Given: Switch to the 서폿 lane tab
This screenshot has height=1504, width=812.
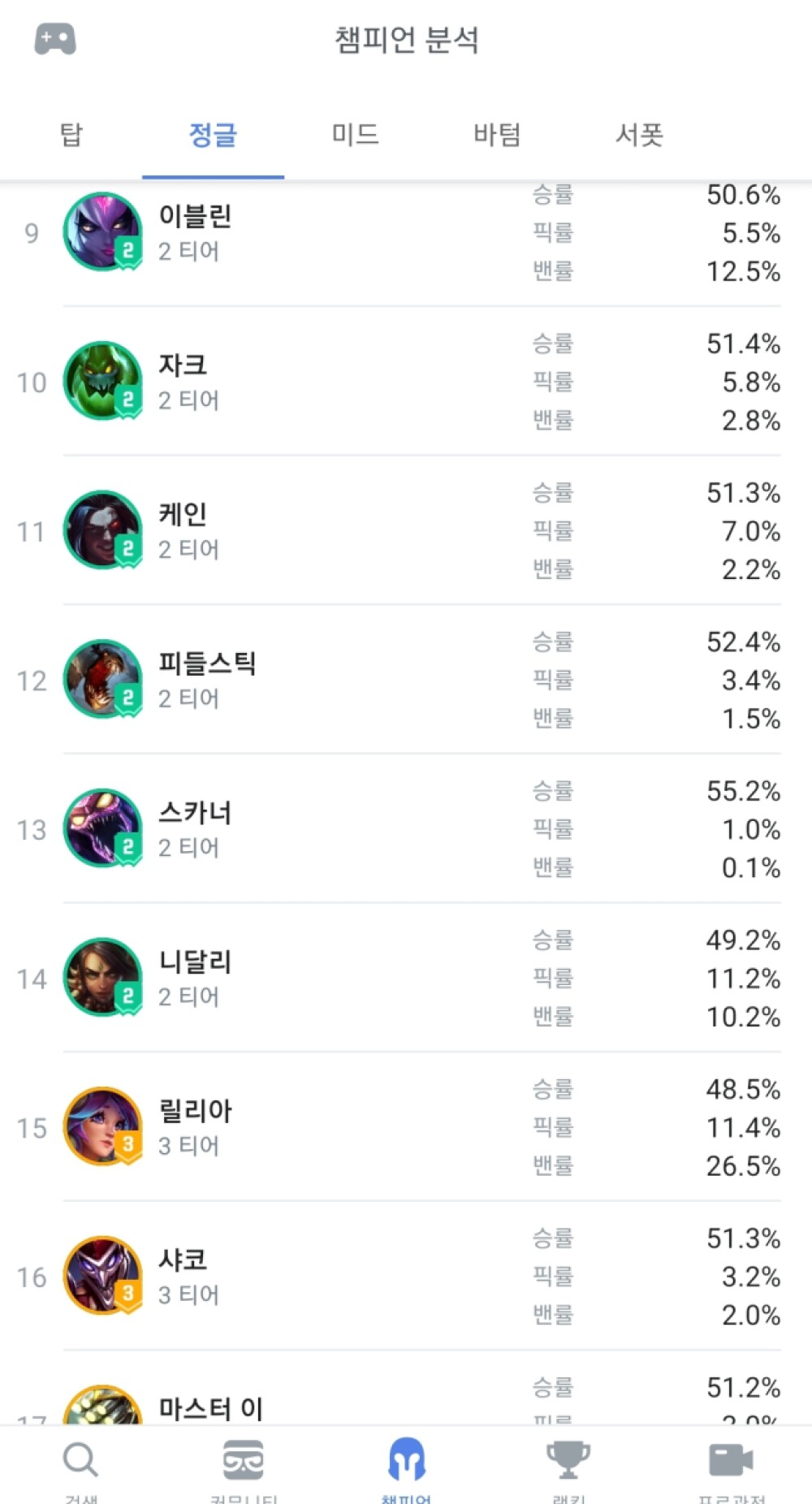Looking at the screenshot, I should pyautogui.click(x=639, y=134).
